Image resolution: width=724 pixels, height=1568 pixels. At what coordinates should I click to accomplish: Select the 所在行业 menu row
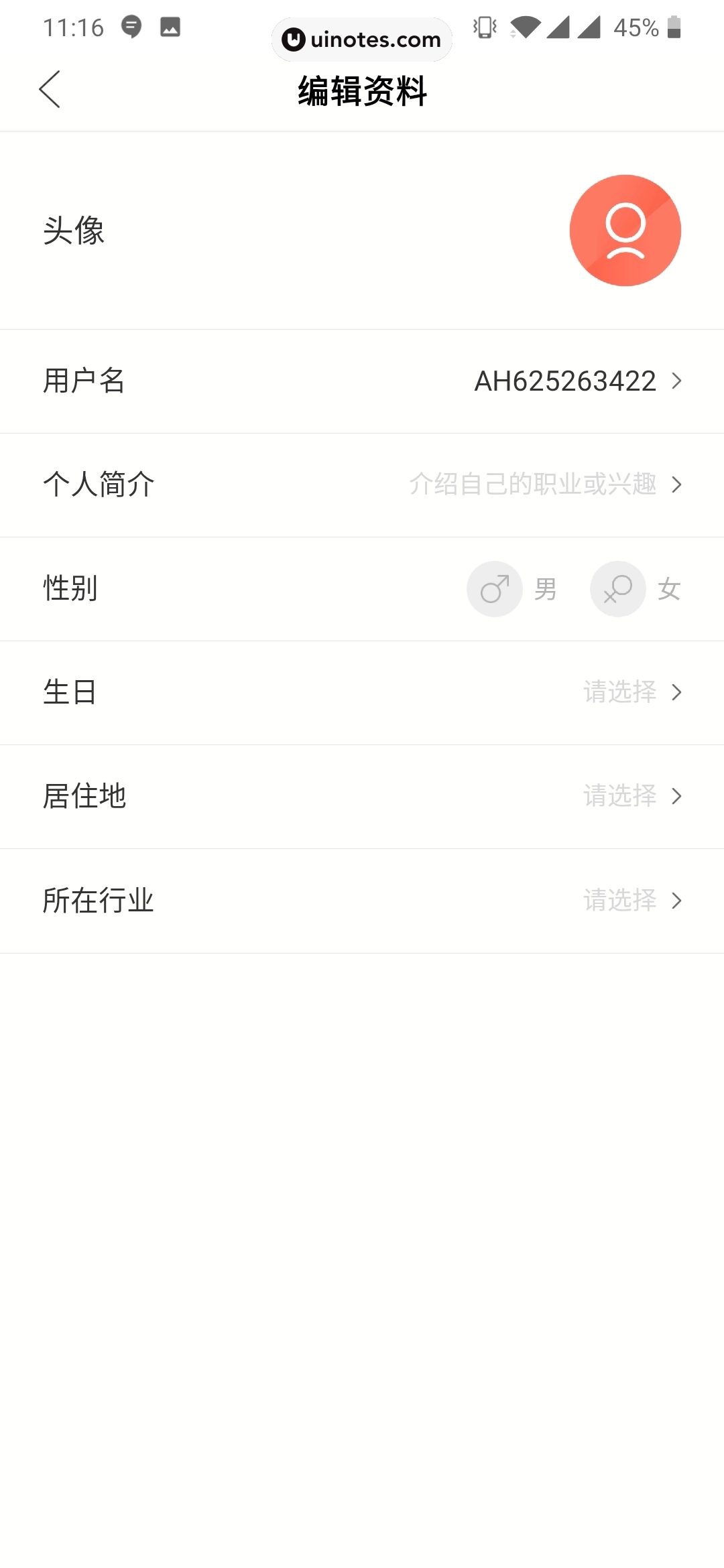click(362, 901)
